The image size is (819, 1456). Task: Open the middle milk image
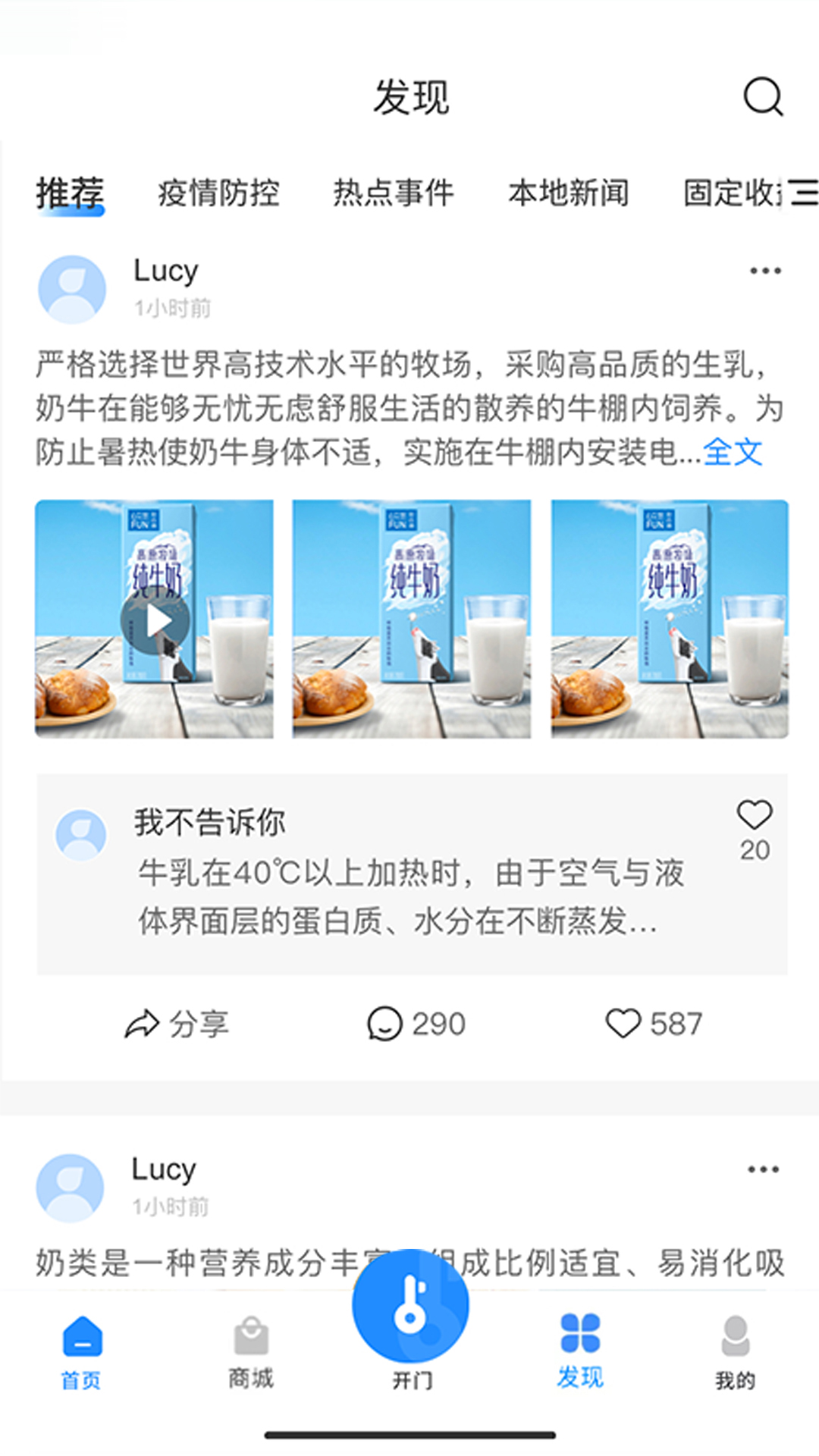[411, 620]
